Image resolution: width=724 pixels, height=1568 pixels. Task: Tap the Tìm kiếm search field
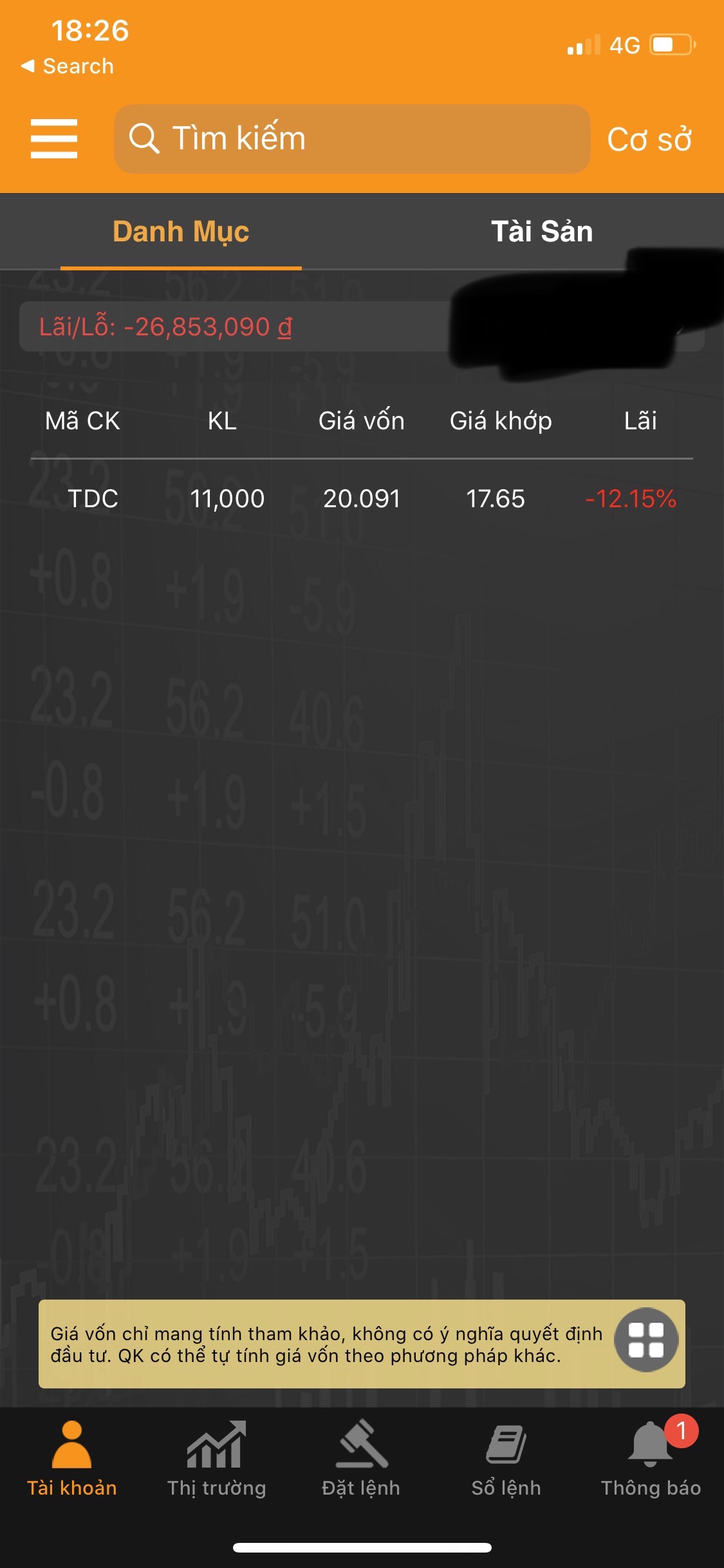[351, 139]
